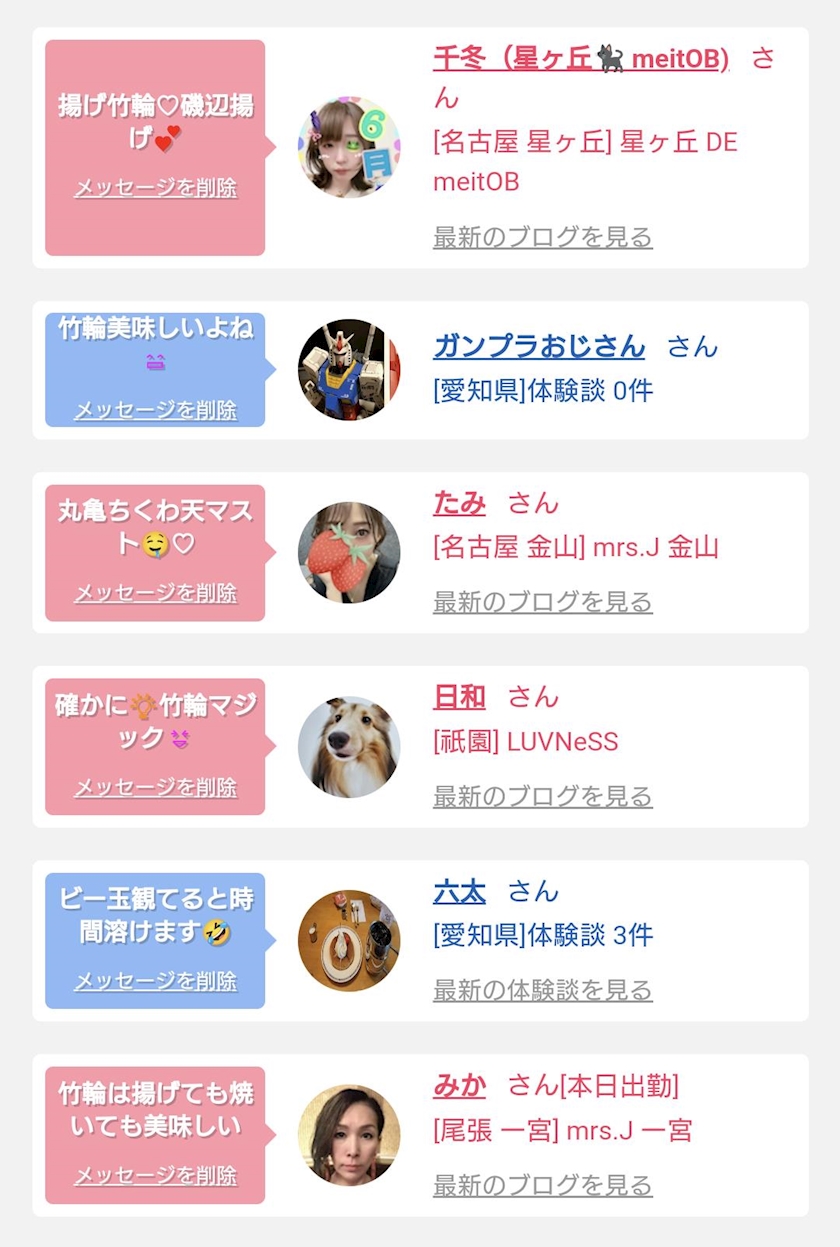This screenshot has height=1247, width=840.
Task: View みか's latest blog
Action: pos(543,1185)
